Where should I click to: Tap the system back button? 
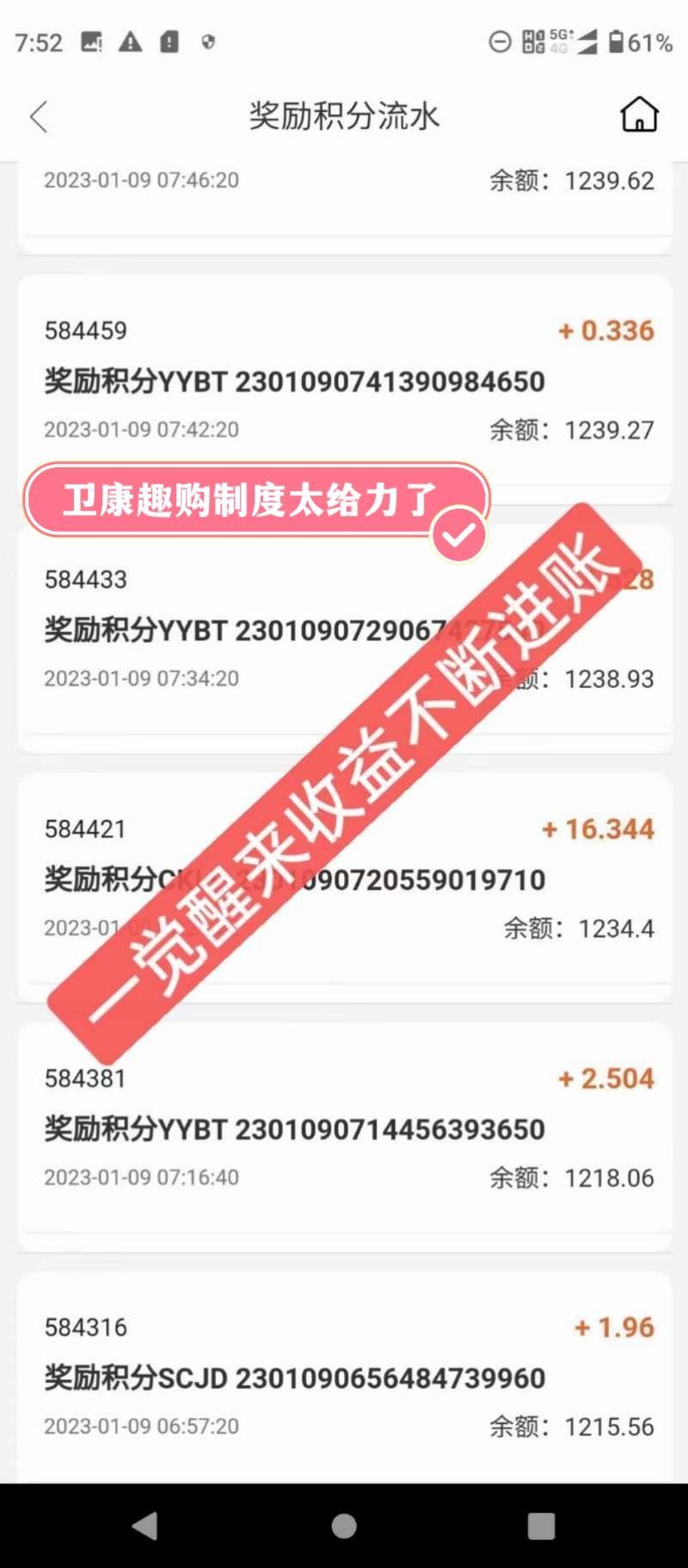pos(144,1526)
